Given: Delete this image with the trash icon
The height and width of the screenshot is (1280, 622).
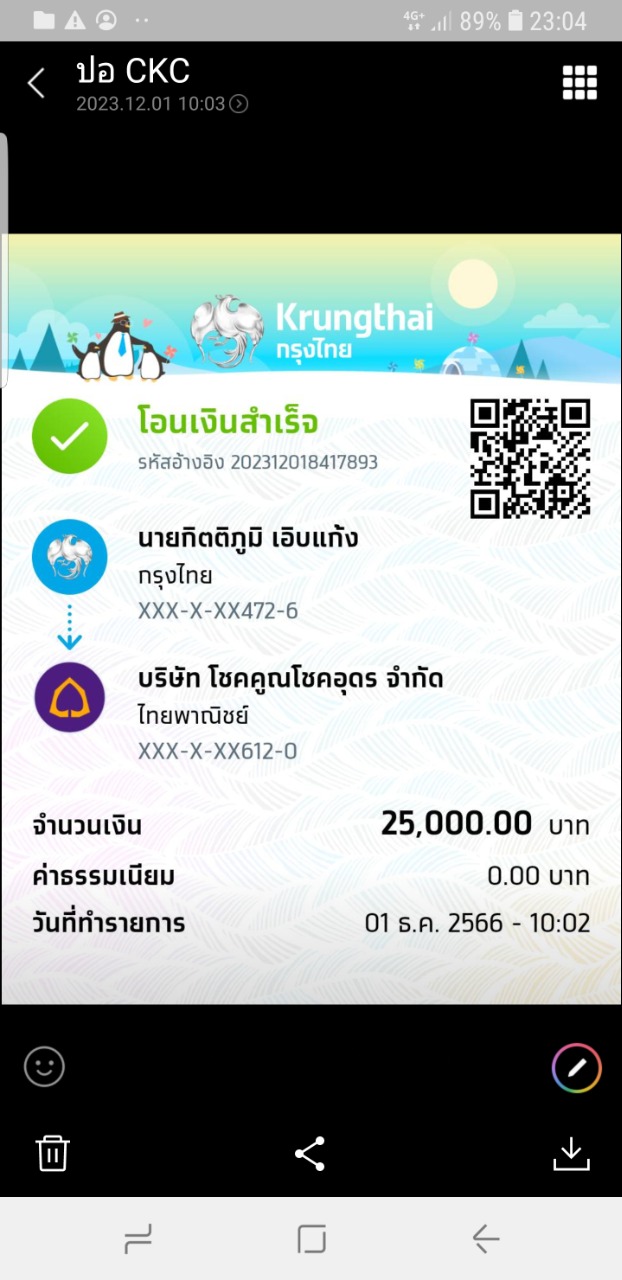Looking at the screenshot, I should (52, 1153).
